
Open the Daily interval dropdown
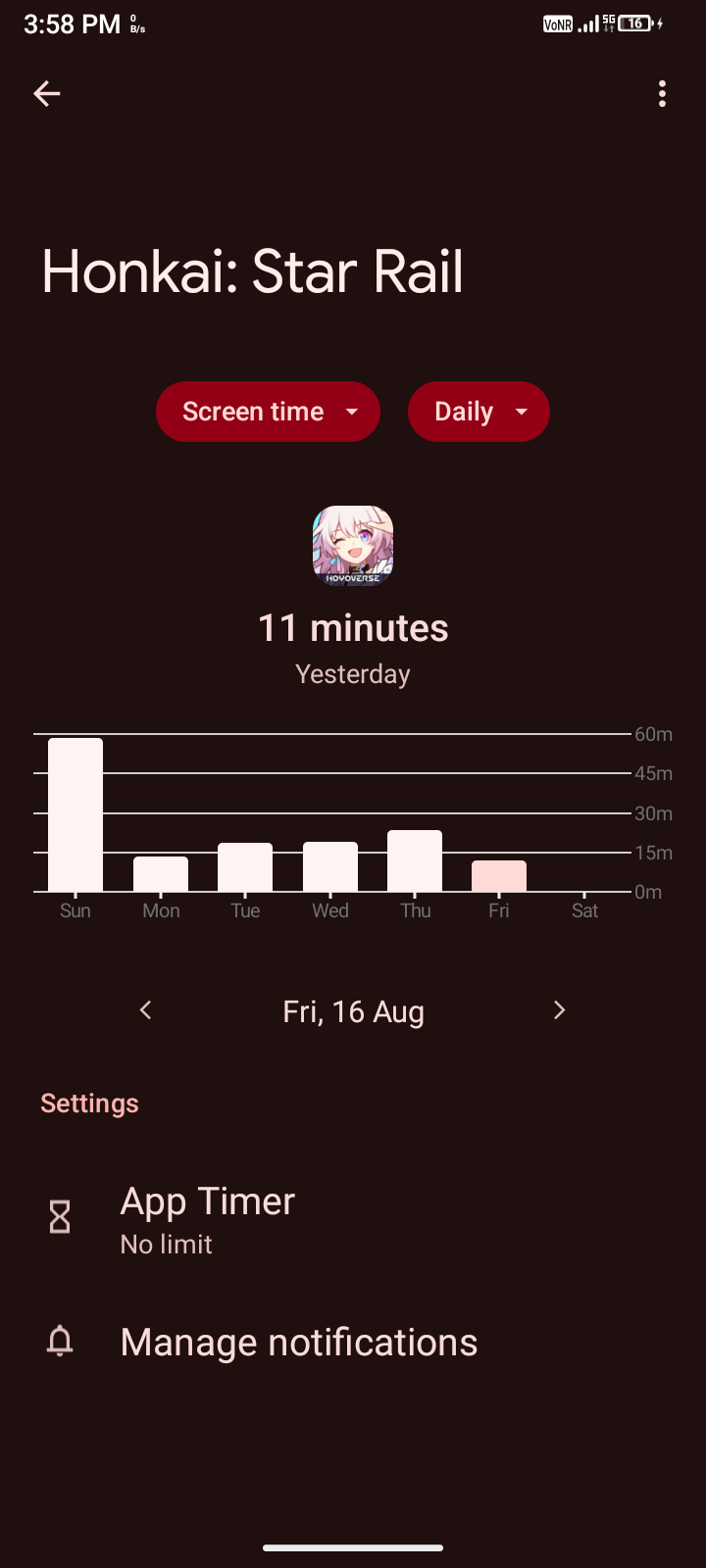pos(479,412)
